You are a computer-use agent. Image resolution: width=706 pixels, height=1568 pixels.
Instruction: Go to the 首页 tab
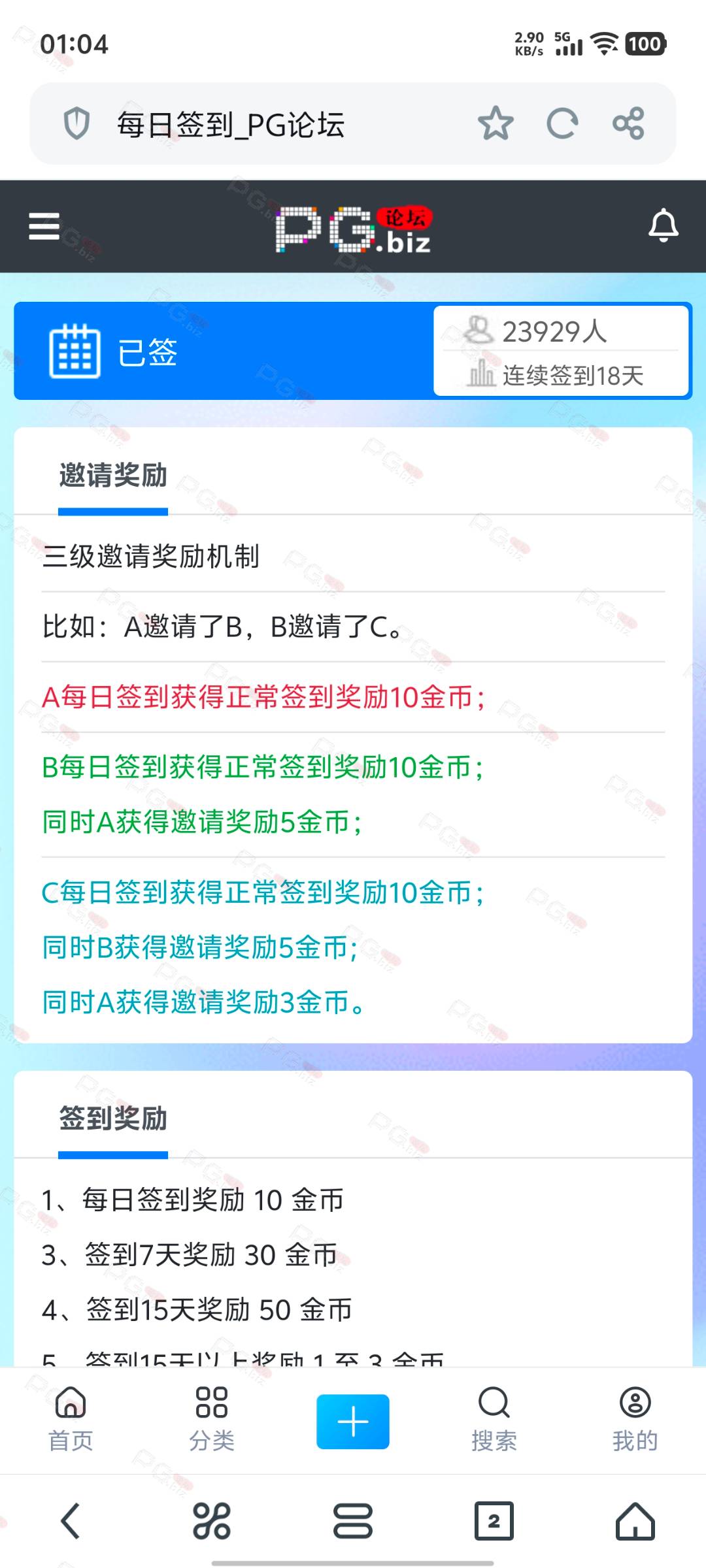[71, 1420]
